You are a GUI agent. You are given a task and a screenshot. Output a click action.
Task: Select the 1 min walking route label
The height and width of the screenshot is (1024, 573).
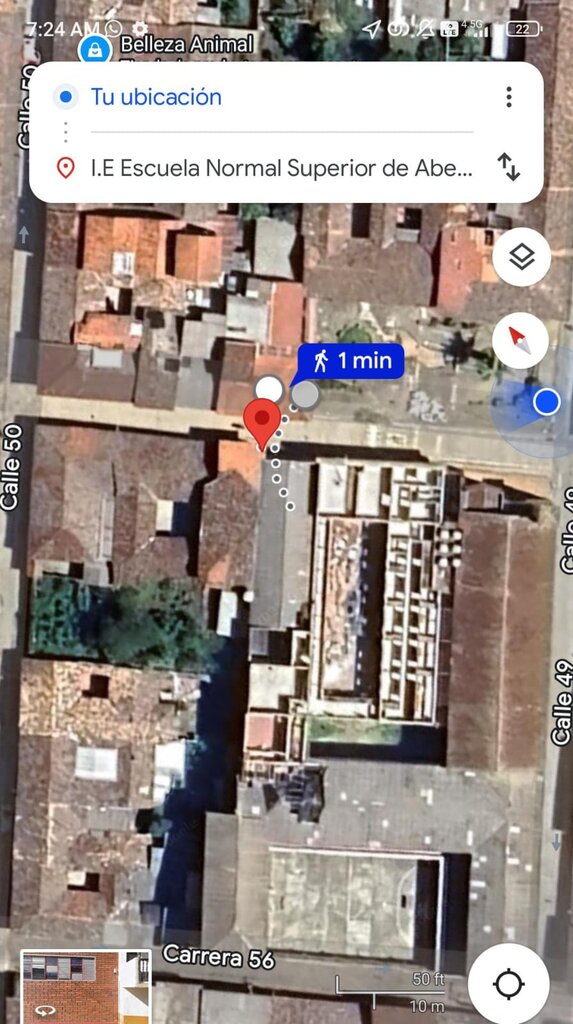(350, 360)
